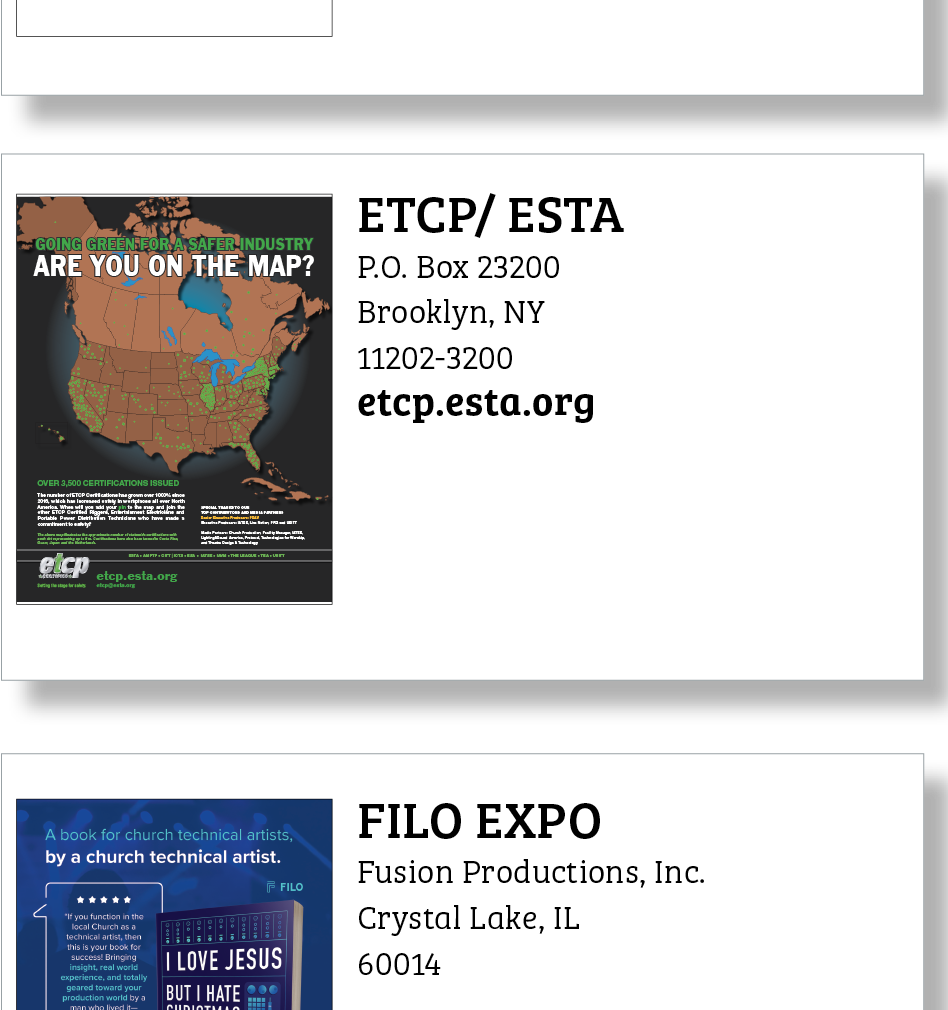The width and height of the screenshot is (948, 1010).
Task: Open the ETCP/ESTA map advertisement image
Action: click(174, 399)
